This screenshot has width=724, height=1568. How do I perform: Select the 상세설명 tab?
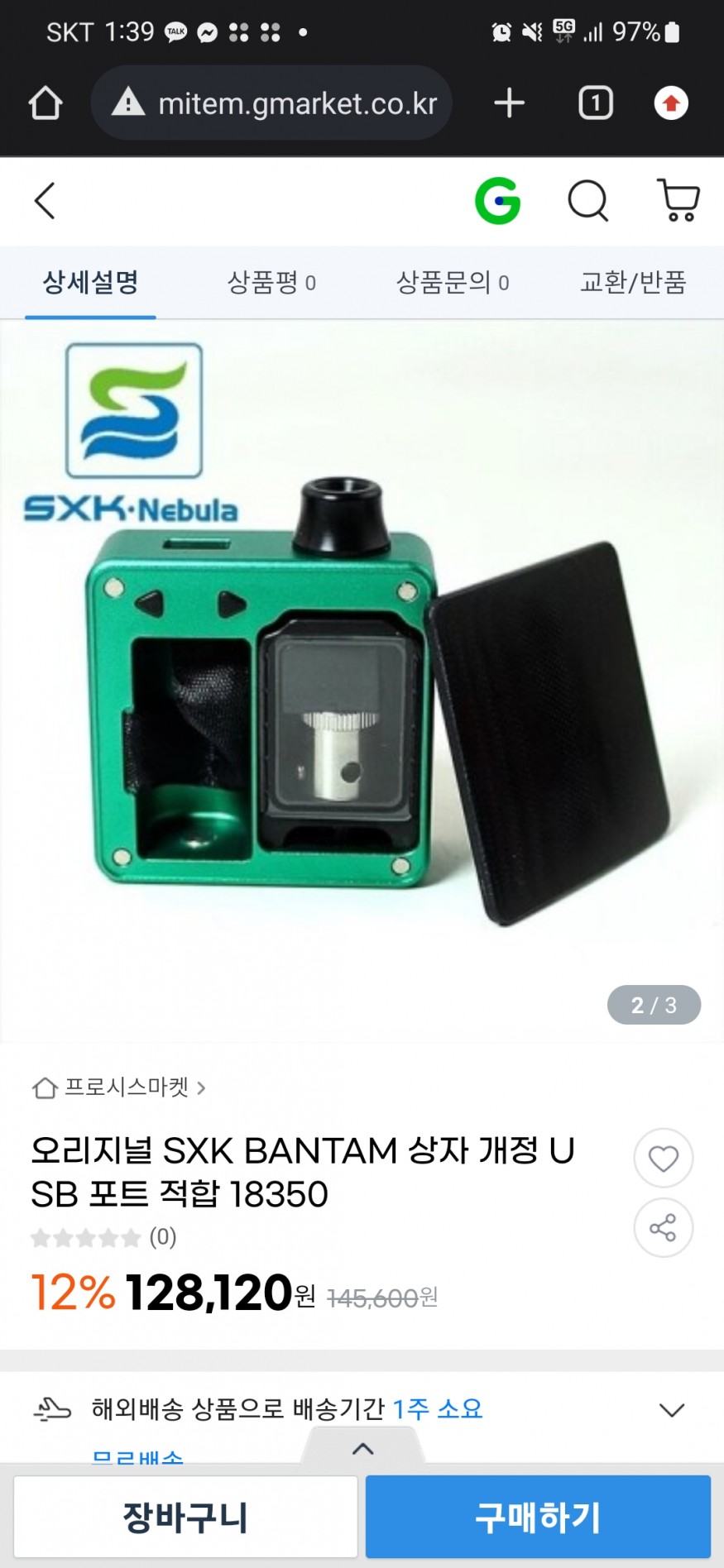90,283
